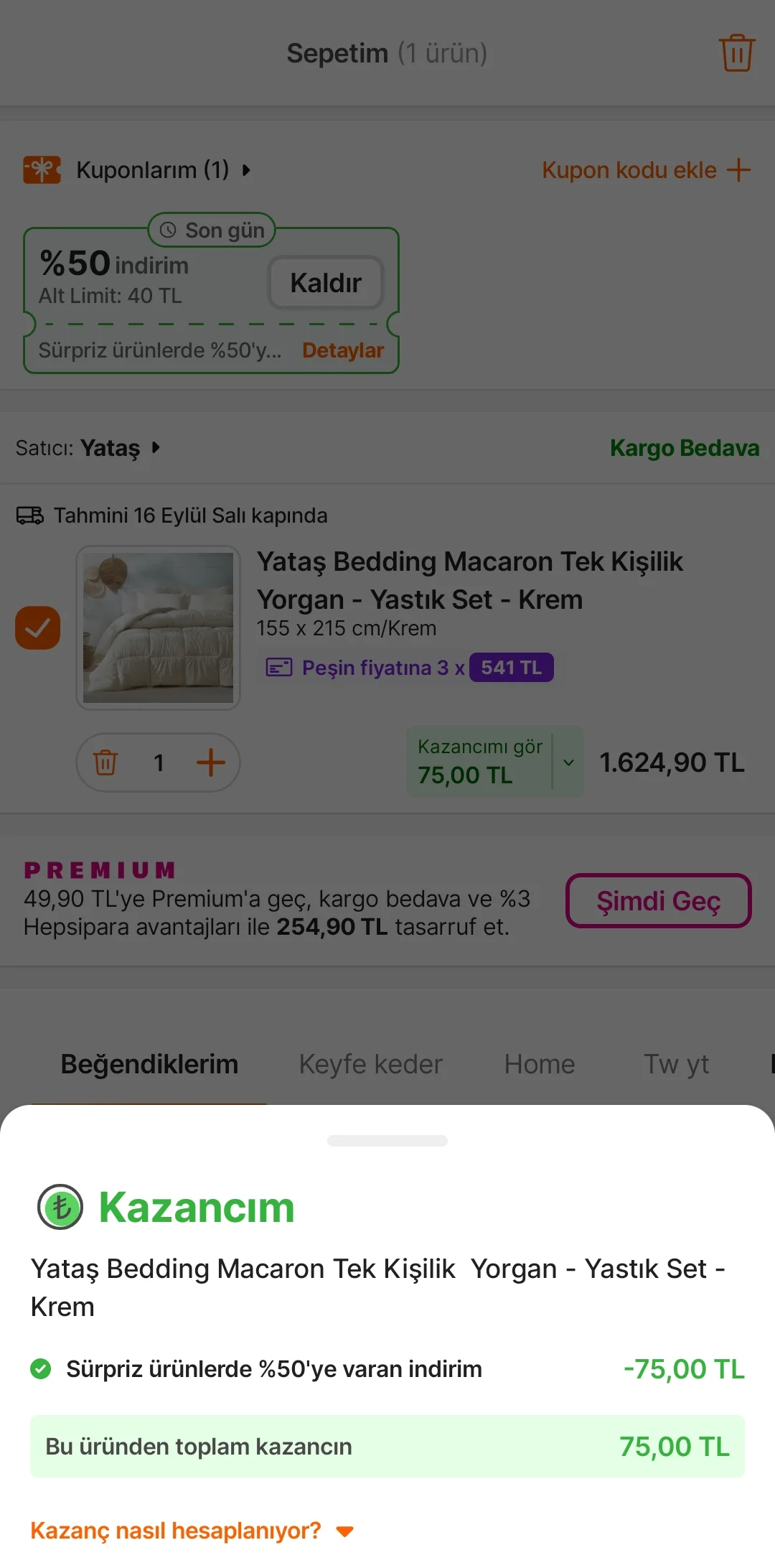Switch to the "Keyfe keder" tab
775x1568 pixels.
[x=370, y=1064]
